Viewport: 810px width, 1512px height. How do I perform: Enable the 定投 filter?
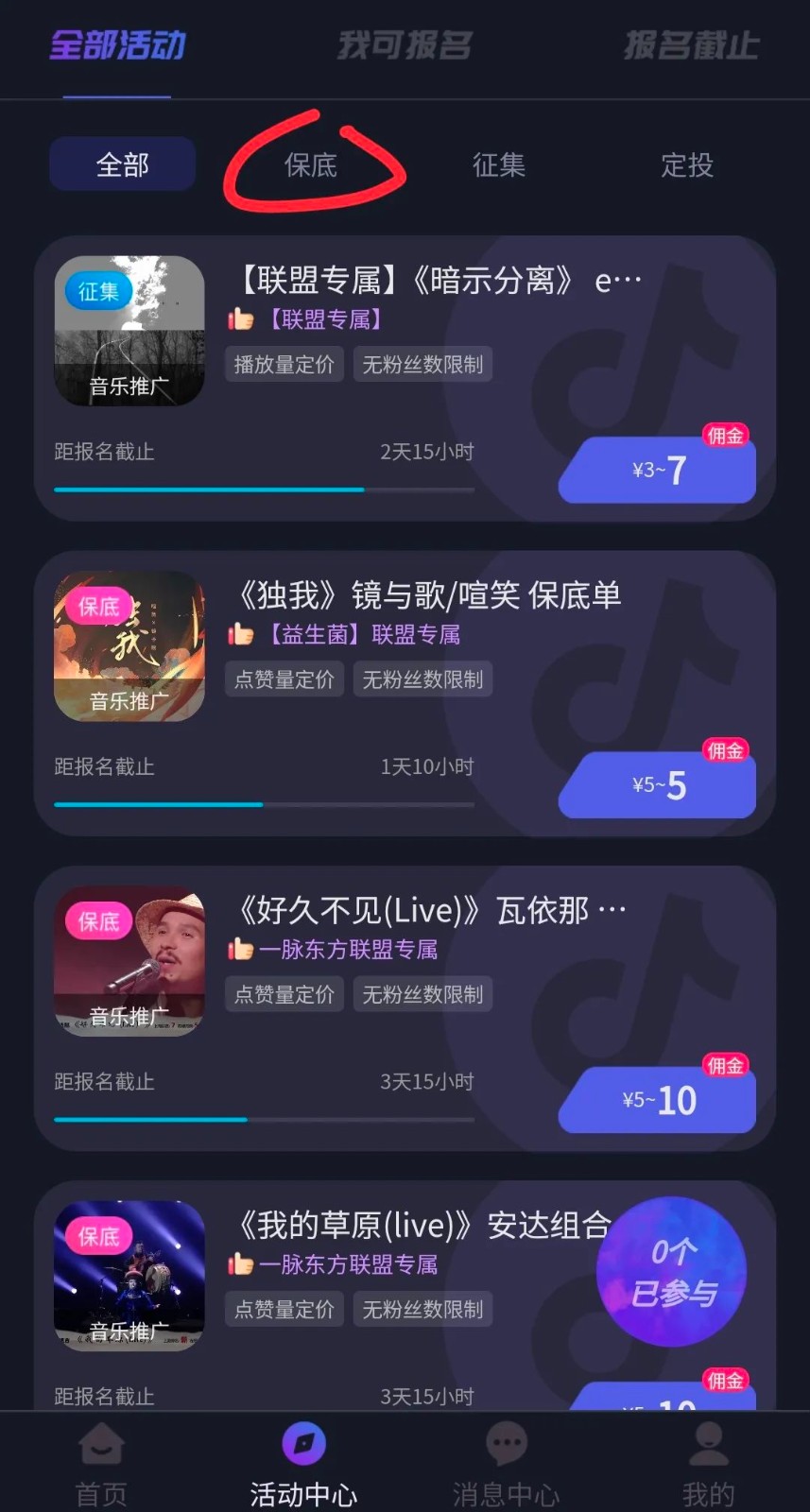687,163
